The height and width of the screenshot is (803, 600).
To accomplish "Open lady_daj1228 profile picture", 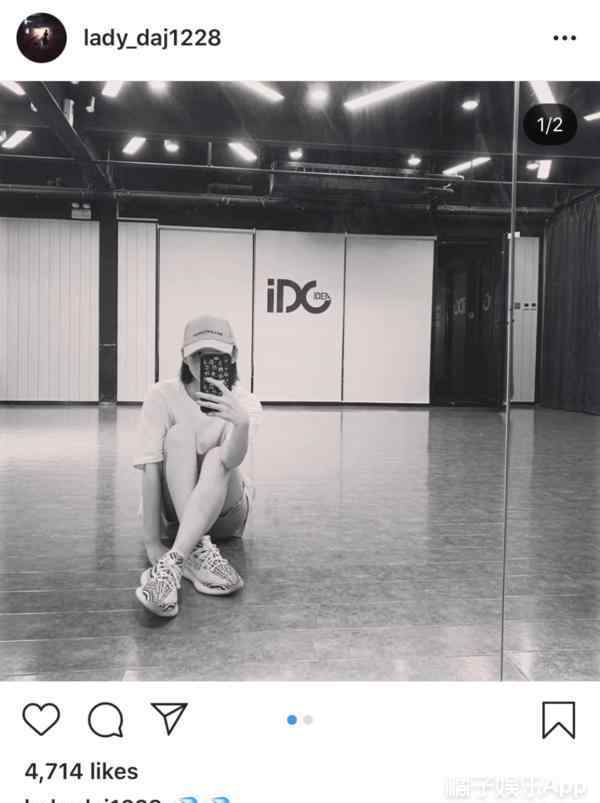I will [41, 38].
